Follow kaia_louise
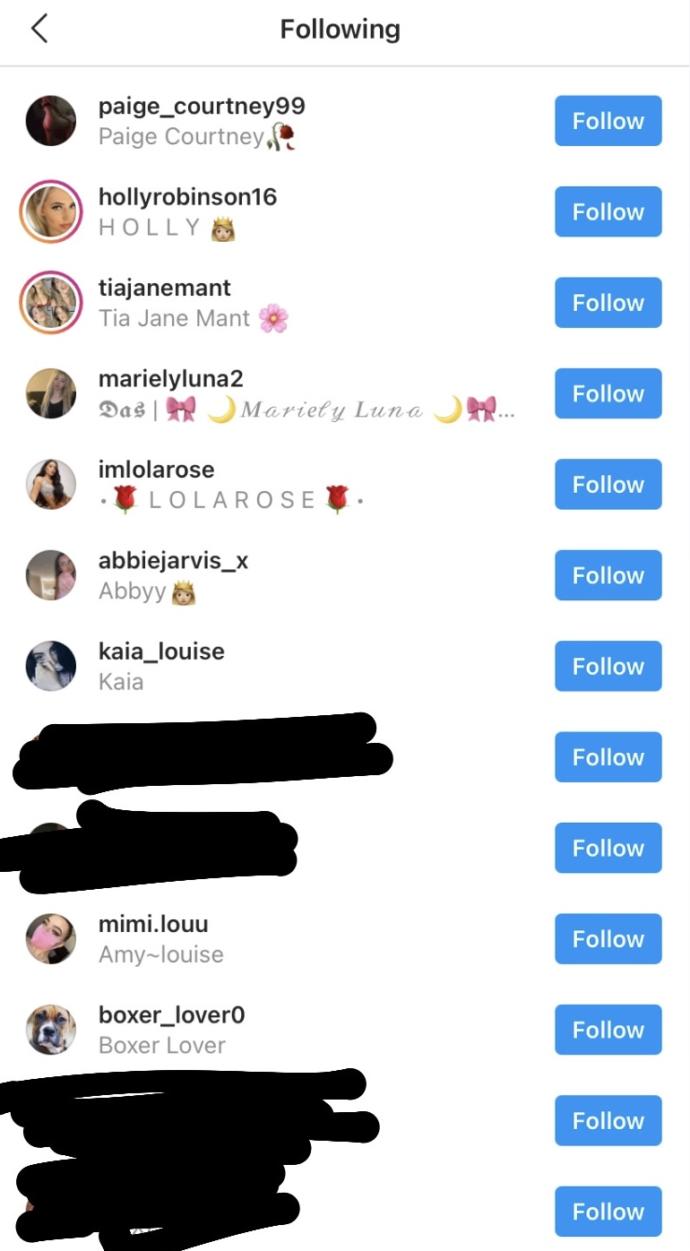Viewport: 690px width, 1251px height. pos(608,667)
